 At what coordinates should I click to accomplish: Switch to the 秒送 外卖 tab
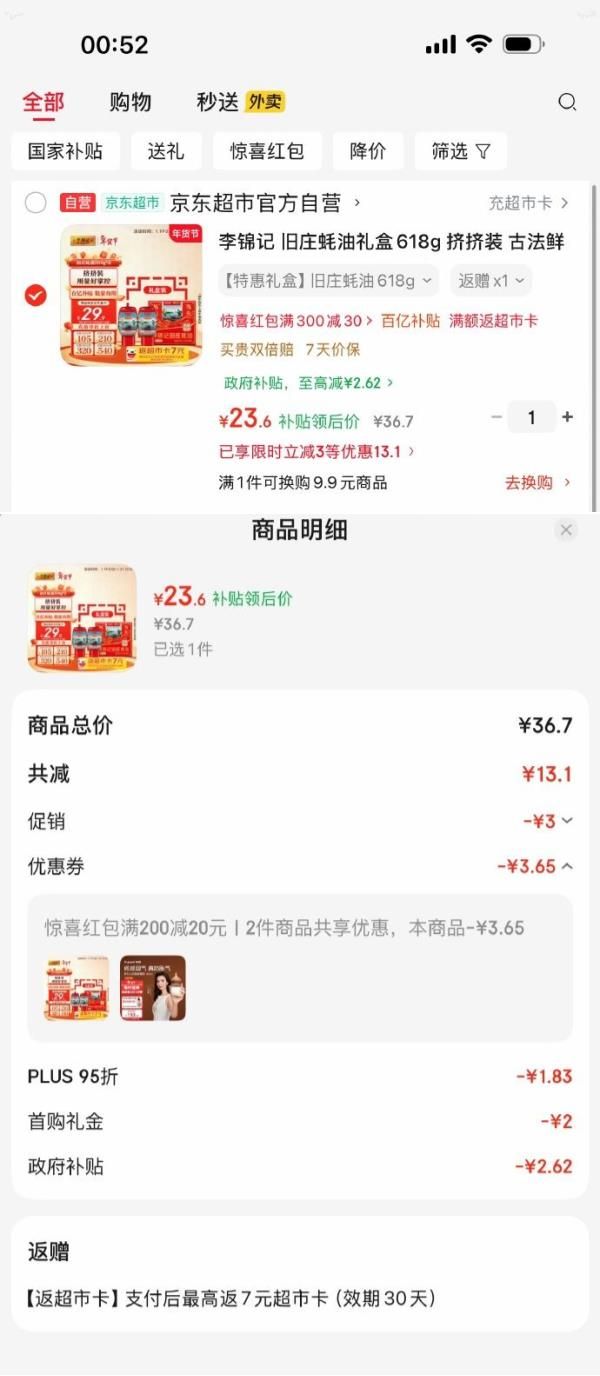coord(240,102)
